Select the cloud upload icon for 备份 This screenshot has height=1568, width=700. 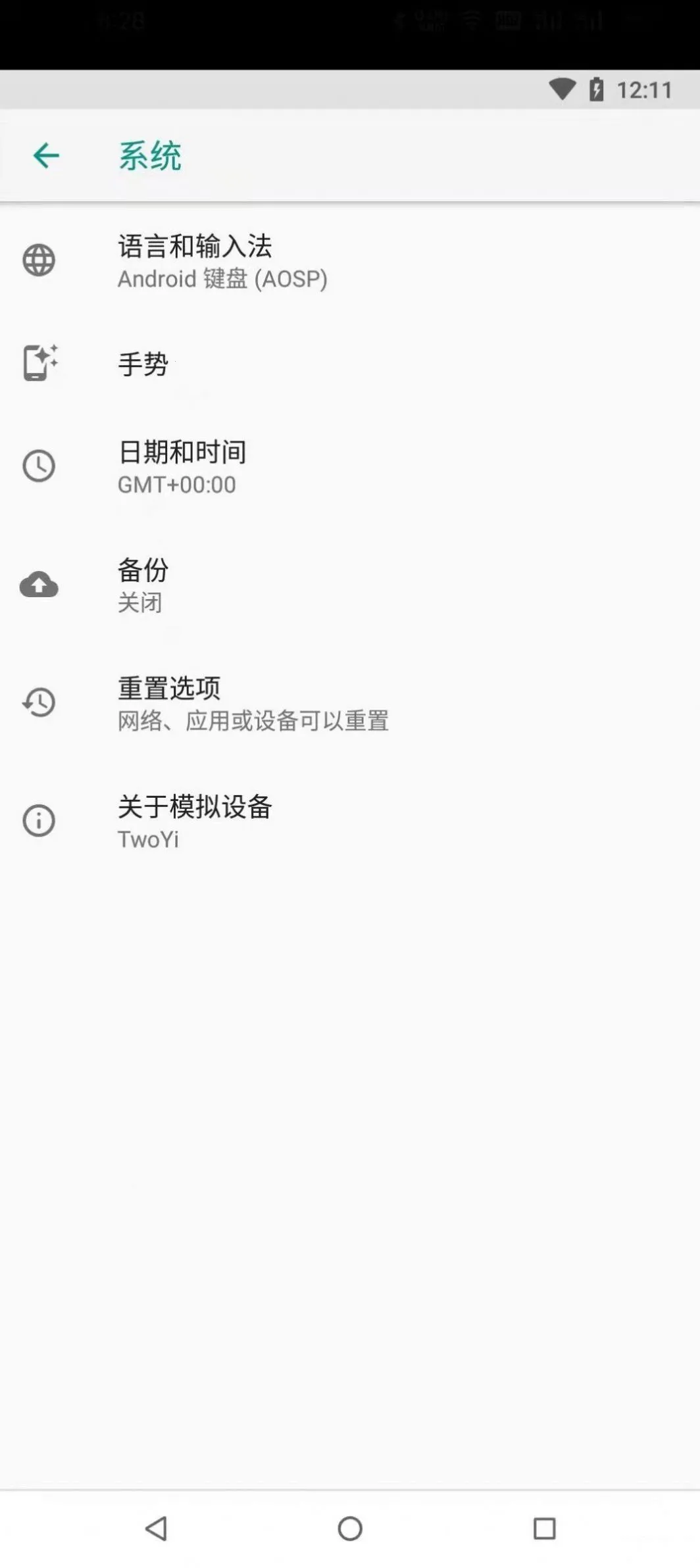pos(39,584)
